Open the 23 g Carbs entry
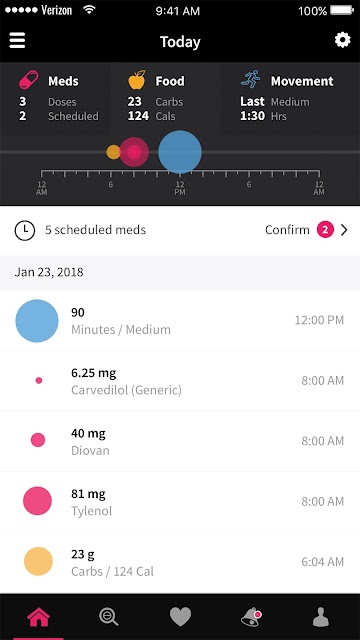This screenshot has width=360, height=640. point(180,562)
